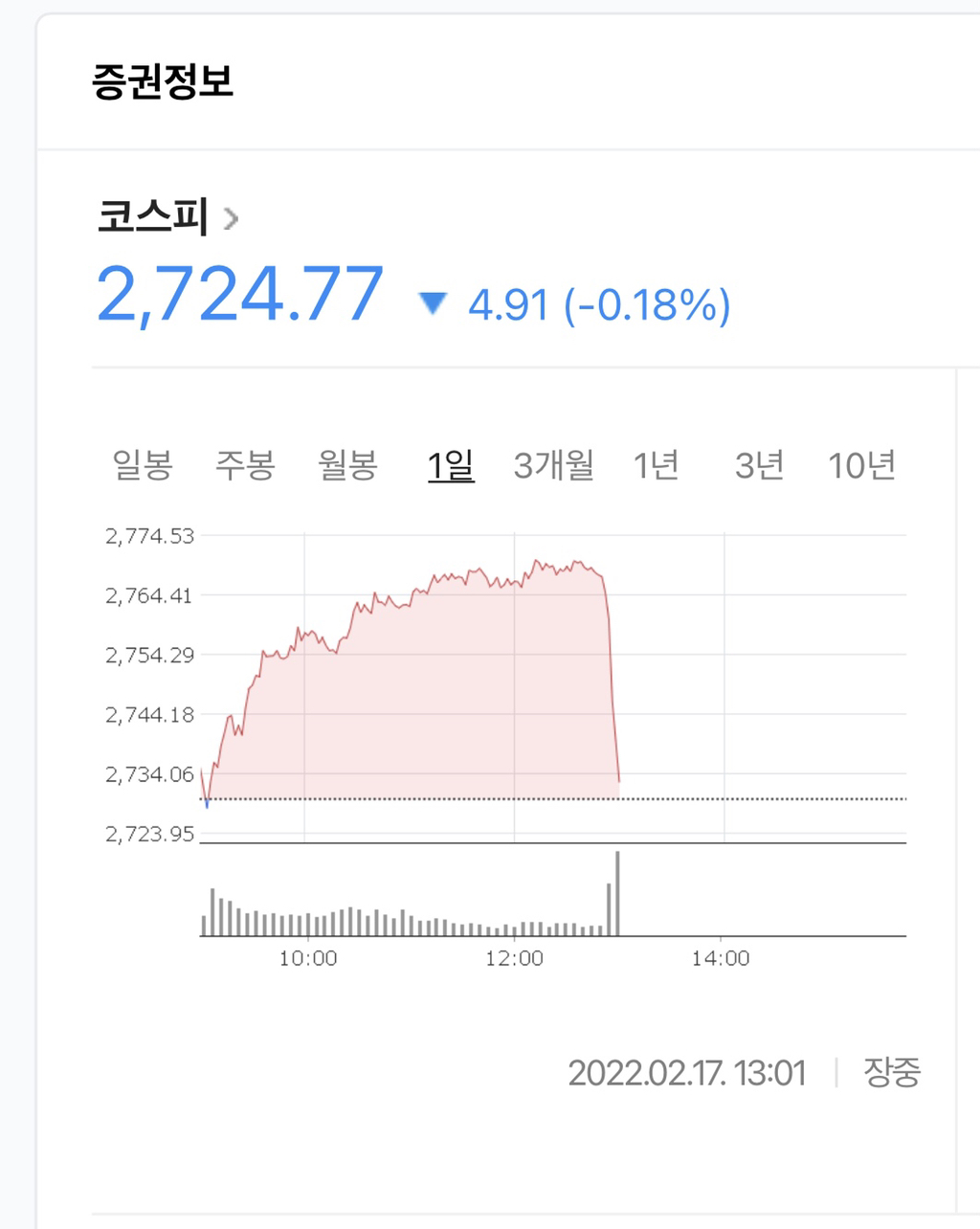Screen dimensions: 980x1229
Task: Click the 2,774.53 axis price label
Action: [x=149, y=536]
